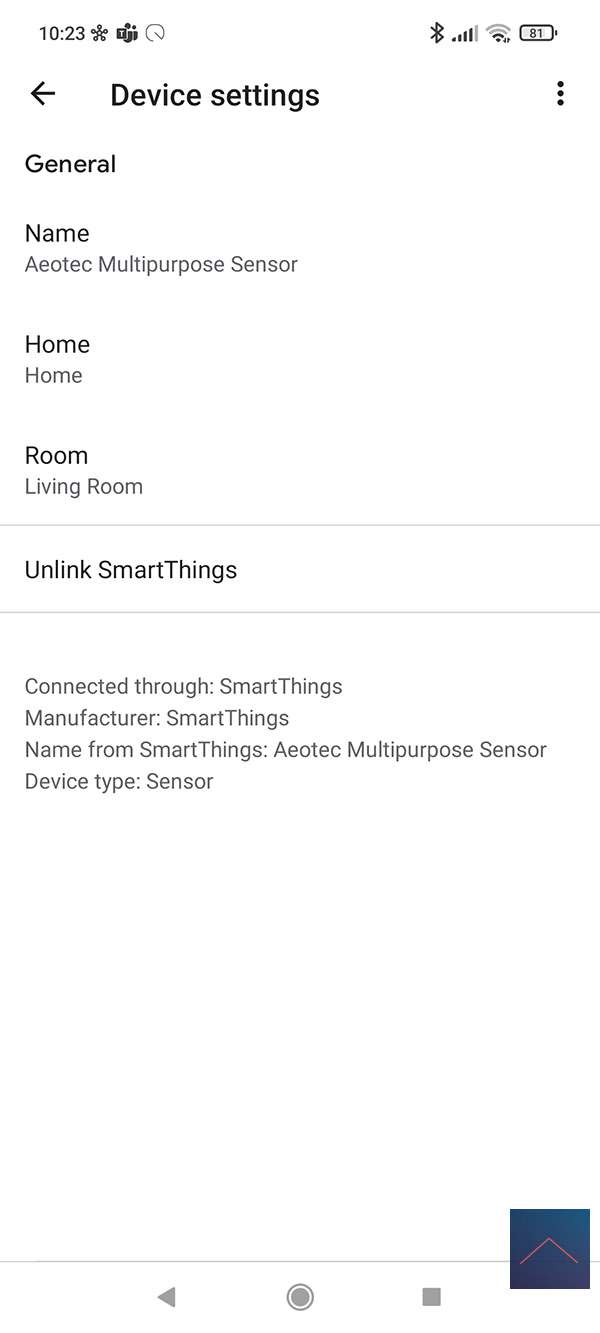Screen dimensions: 600x1333
Task: Tap the system home button
Action: point(300,1297)
